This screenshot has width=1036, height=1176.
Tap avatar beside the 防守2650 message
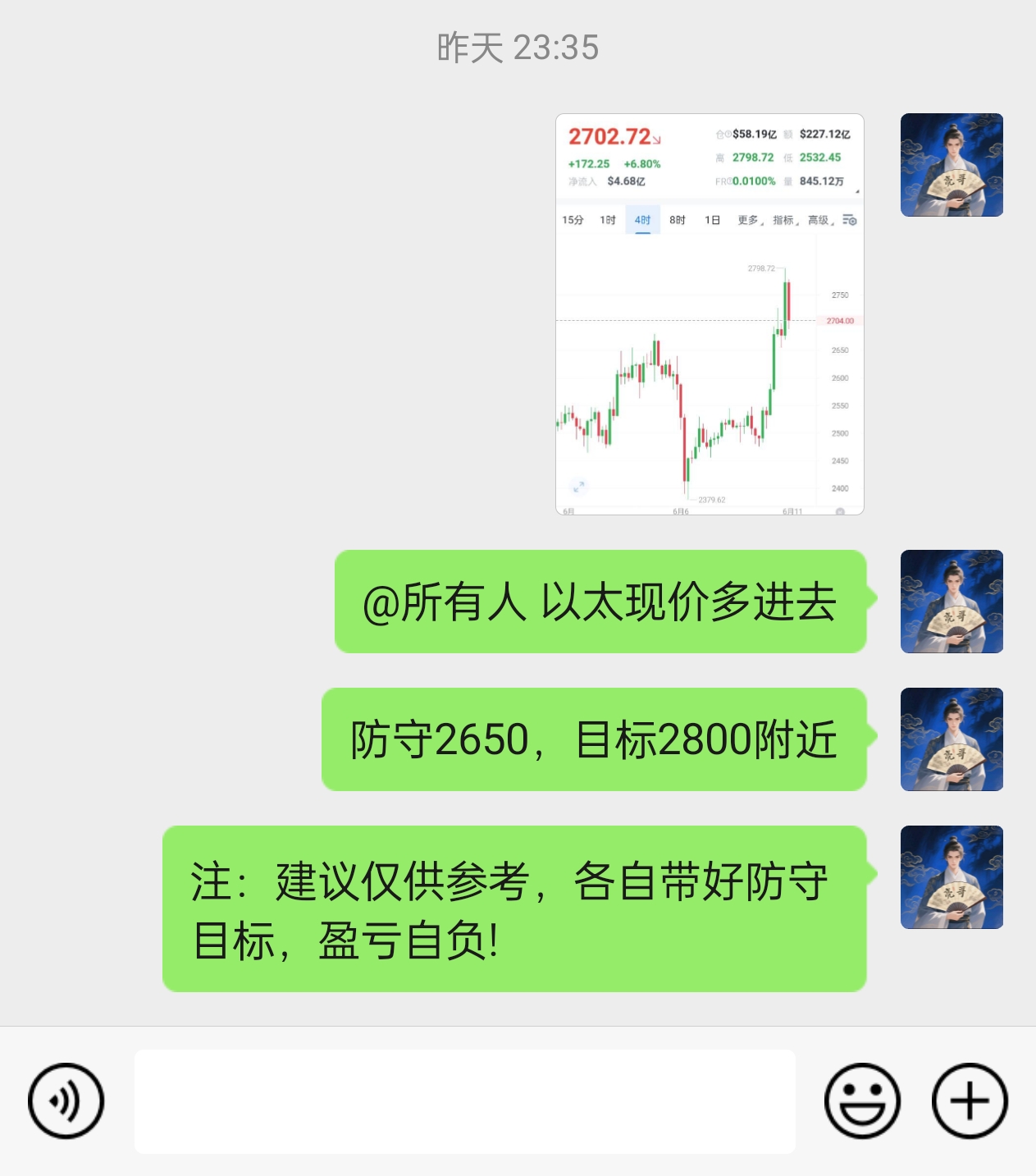tap(952, 739)
